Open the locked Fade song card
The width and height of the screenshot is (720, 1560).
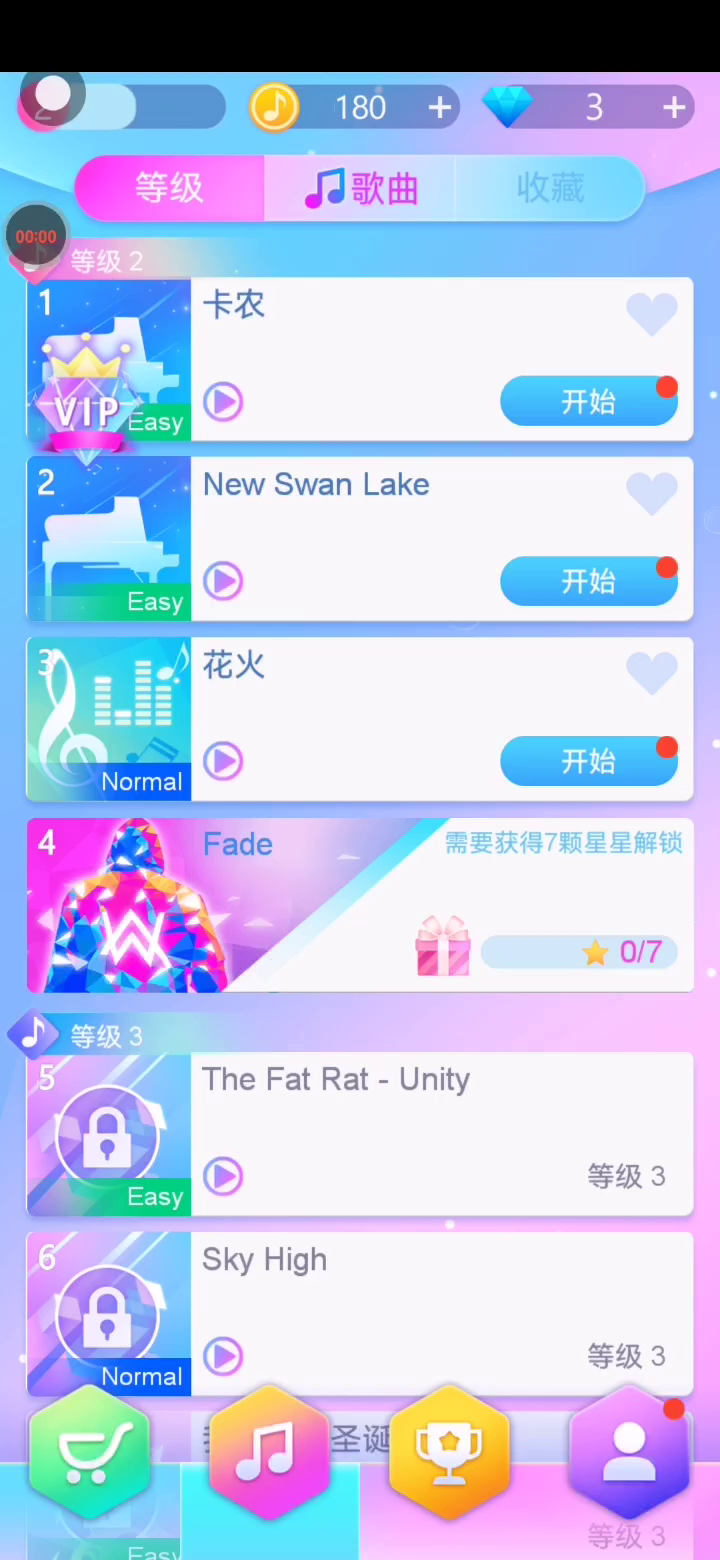tap(360, 905)
